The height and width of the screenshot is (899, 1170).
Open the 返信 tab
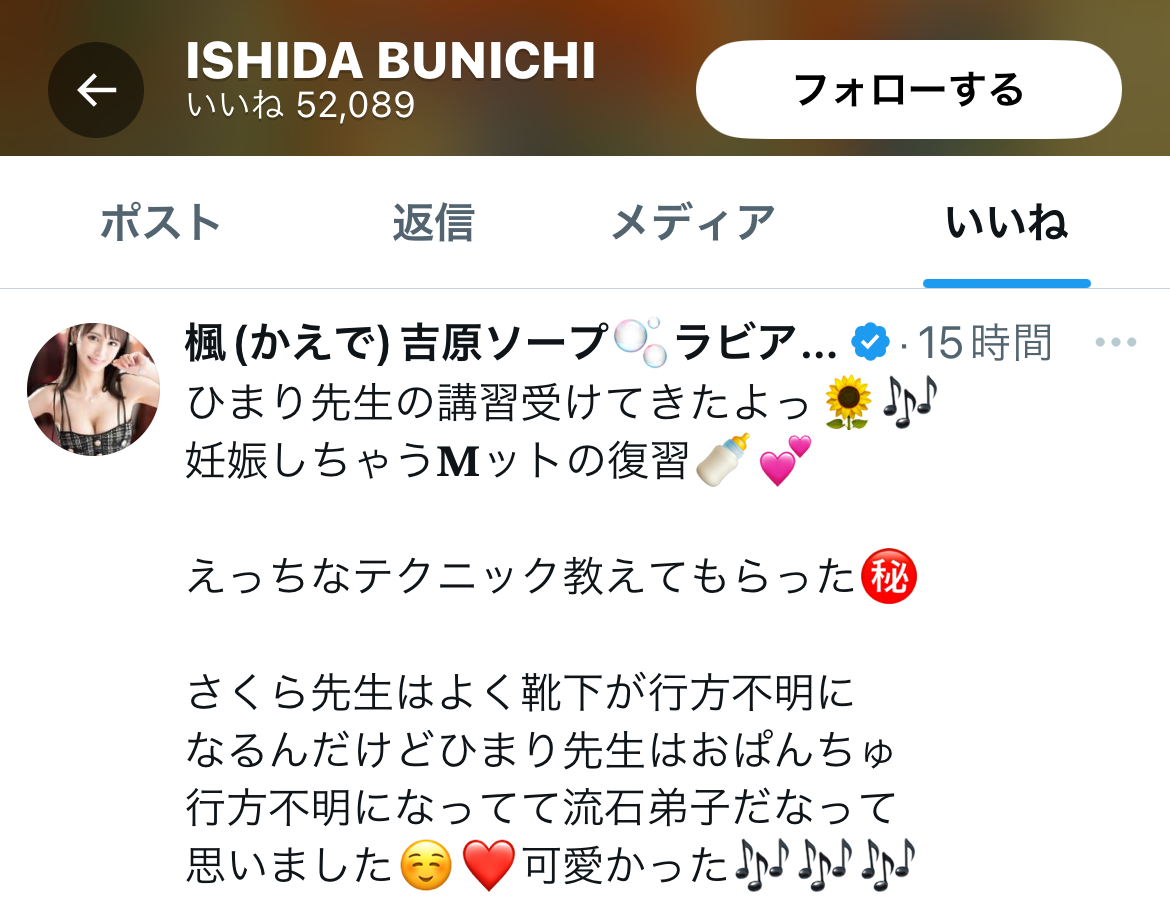(x=432, y=222)
